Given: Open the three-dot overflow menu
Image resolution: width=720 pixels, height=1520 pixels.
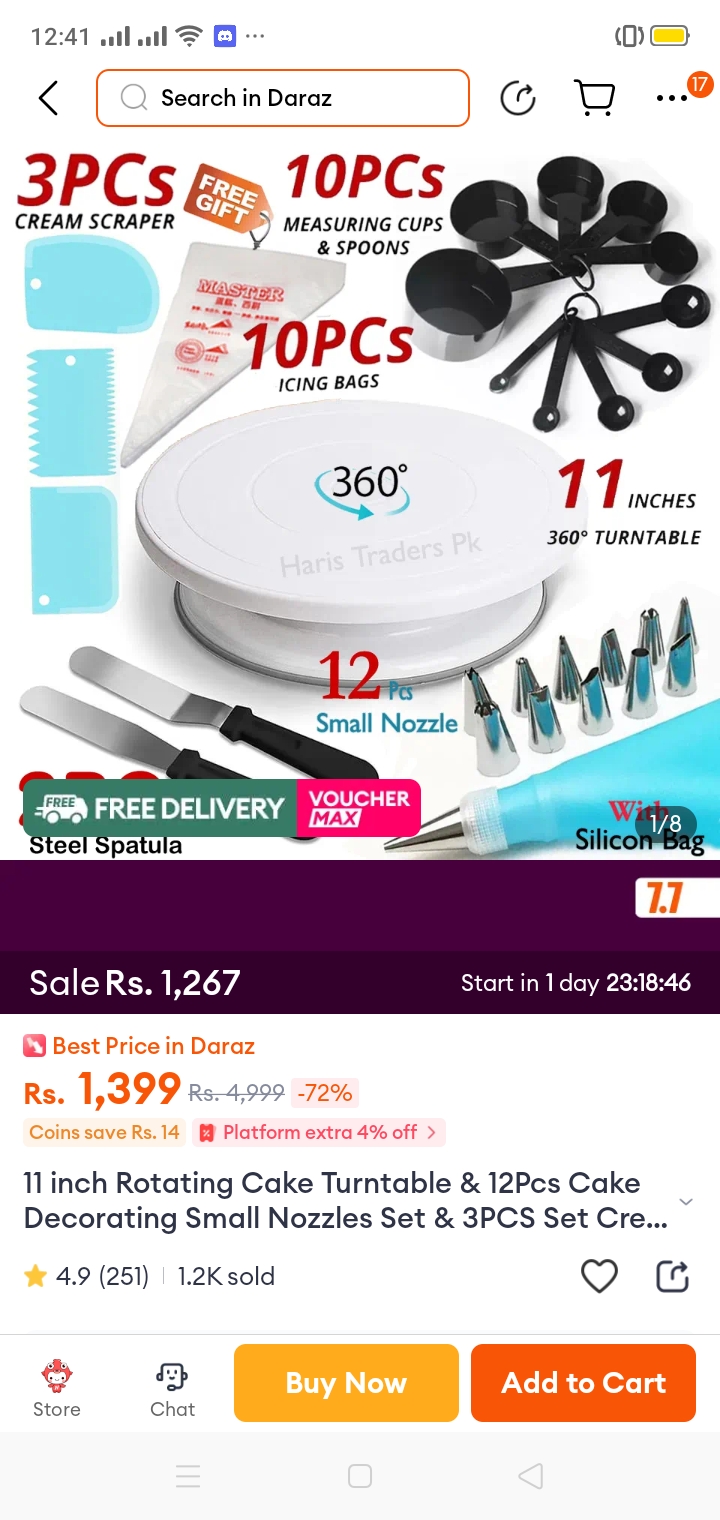Looking at the screenshot, I should click(672, 98).
